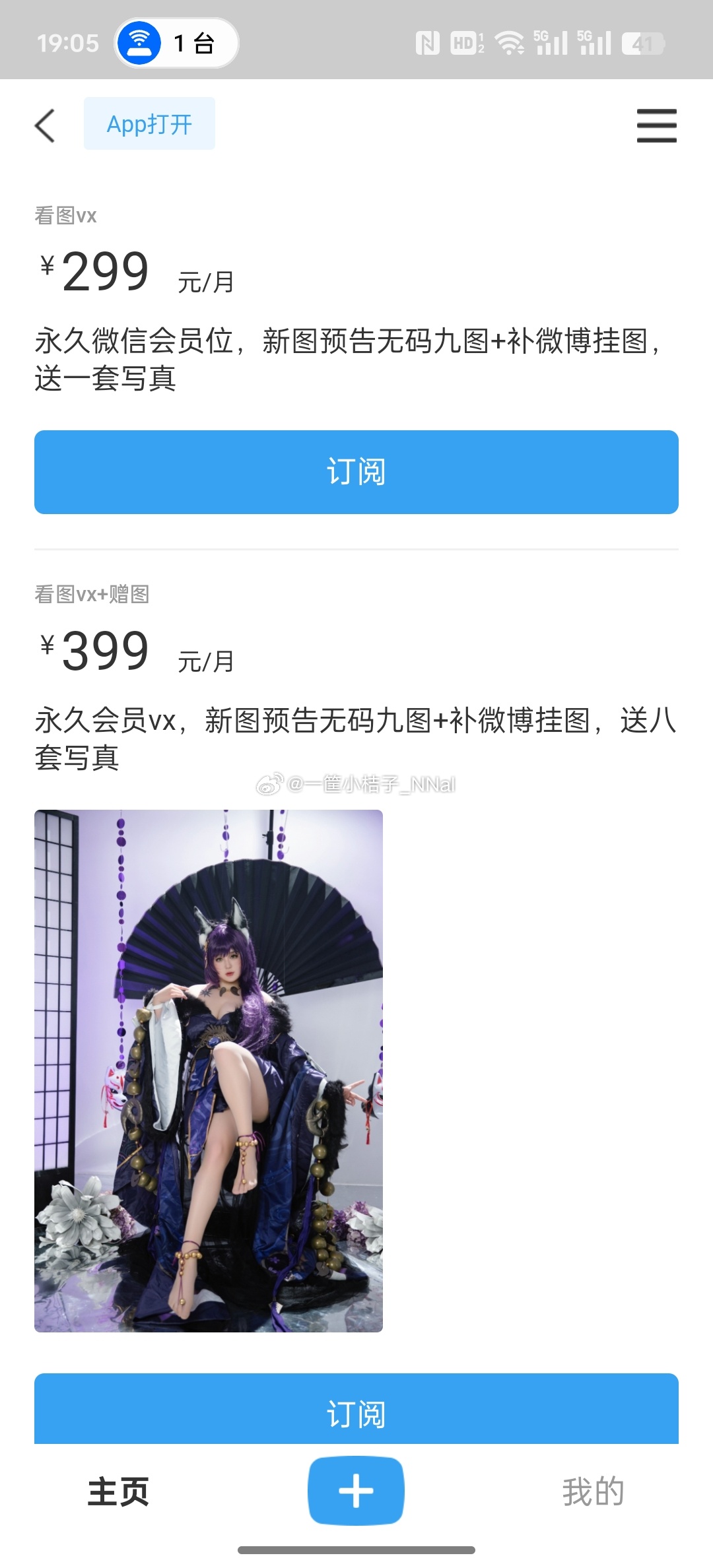The width and height of the screenshot is (713, 1568).
Task: Go back using the top-left arrow
Action: tap(45, 125)
